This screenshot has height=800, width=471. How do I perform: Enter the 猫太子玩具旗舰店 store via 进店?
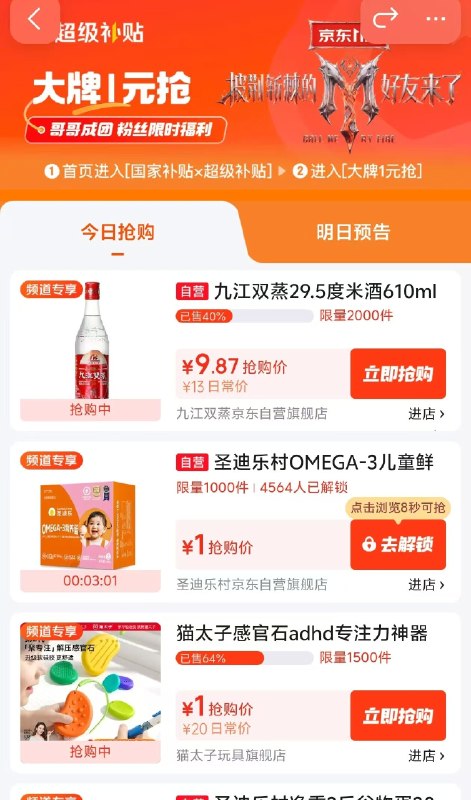(x=427, y=756)
